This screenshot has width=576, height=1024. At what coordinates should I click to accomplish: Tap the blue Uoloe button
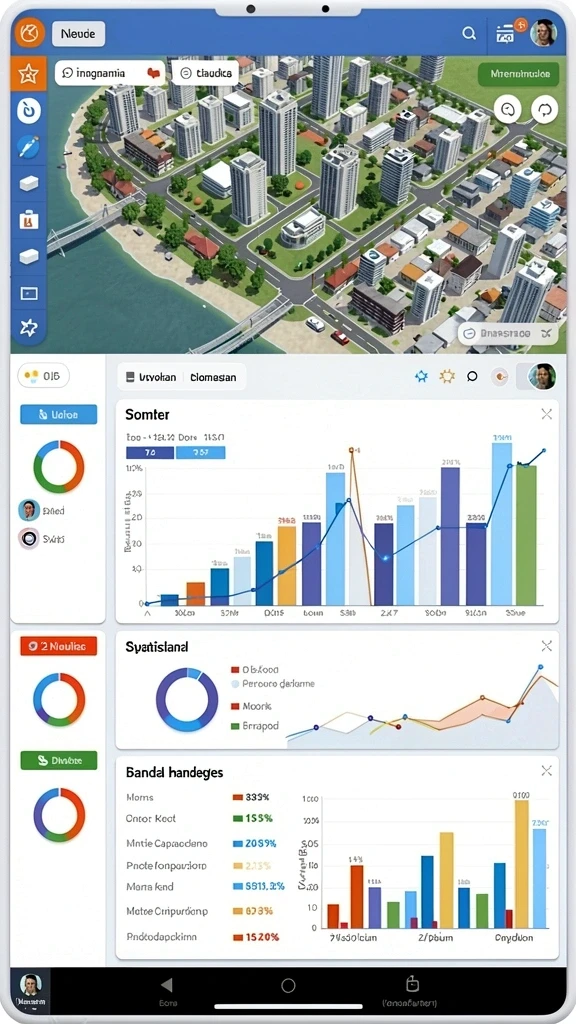[x=59, y=414]
